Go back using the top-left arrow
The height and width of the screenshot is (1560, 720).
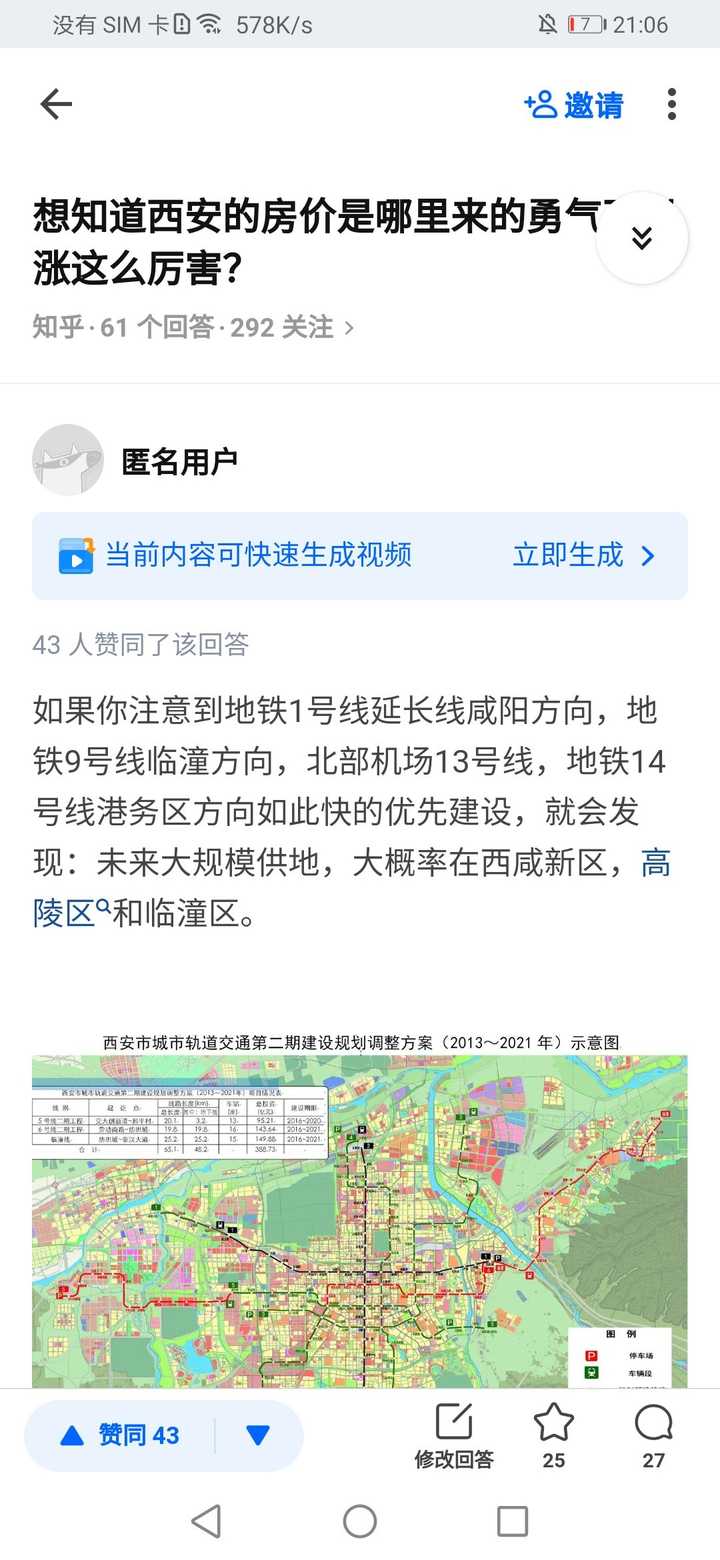(x=56, y=104)
